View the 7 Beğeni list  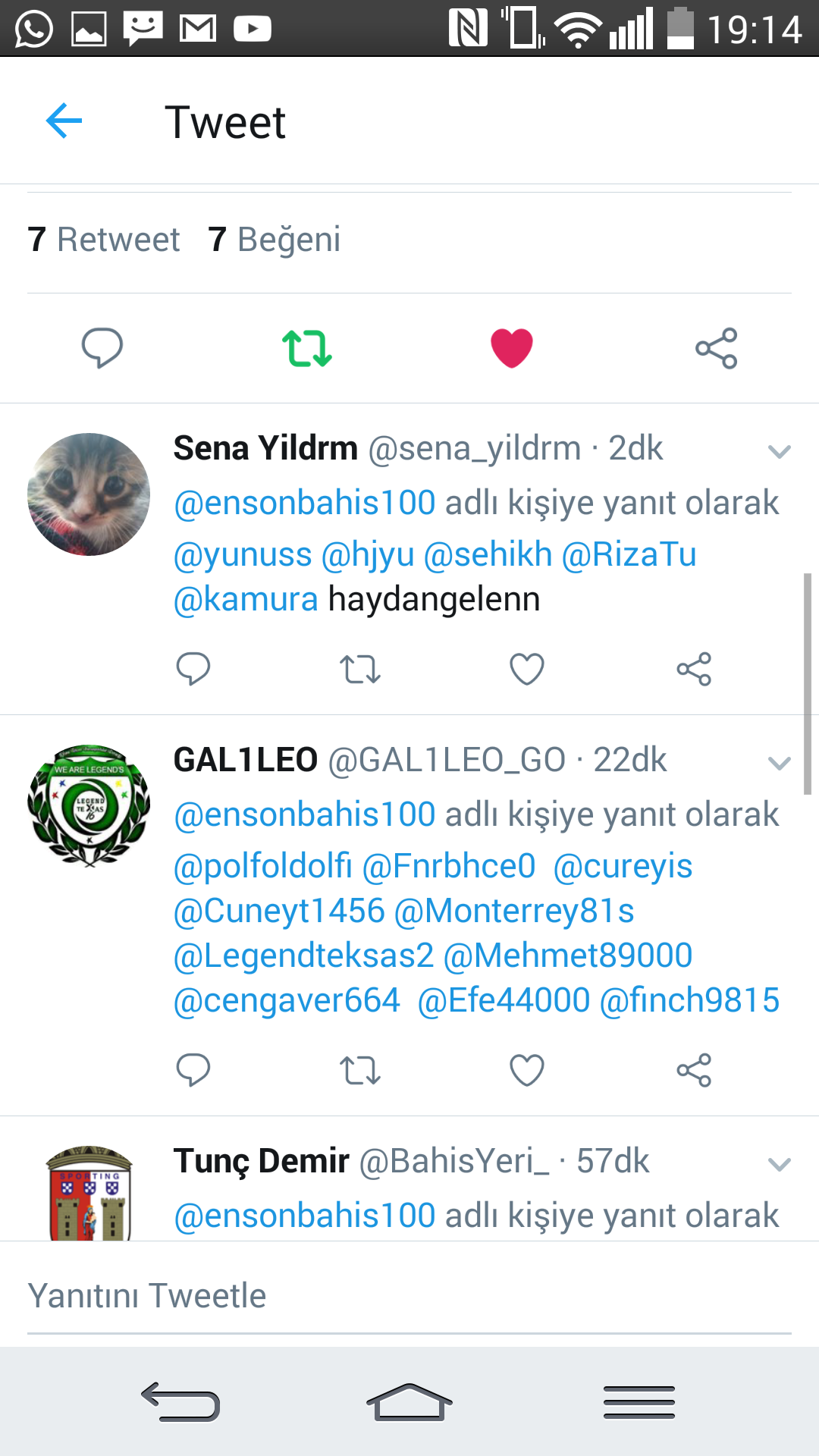pos(275,240)
